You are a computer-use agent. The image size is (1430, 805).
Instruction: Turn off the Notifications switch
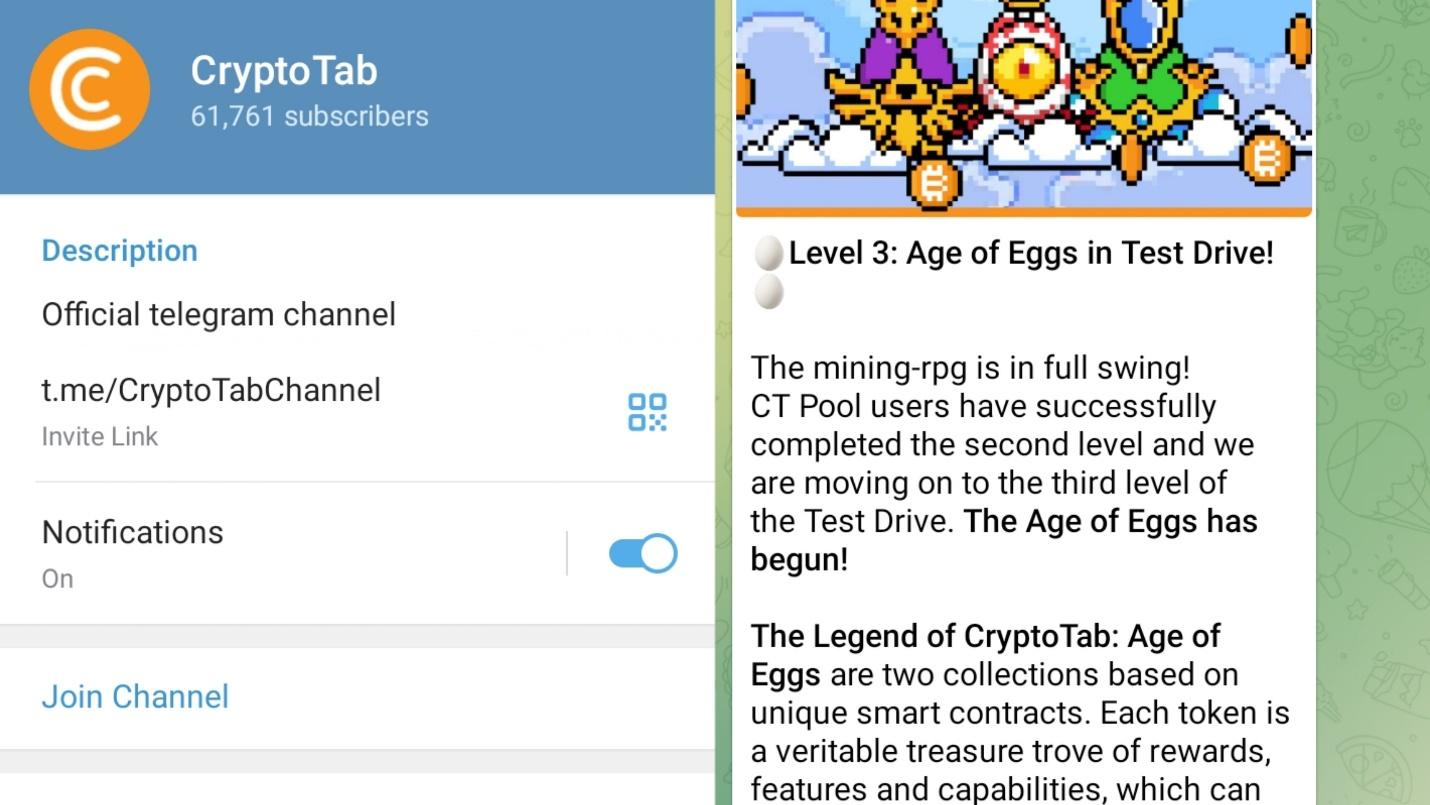point(643,553)
